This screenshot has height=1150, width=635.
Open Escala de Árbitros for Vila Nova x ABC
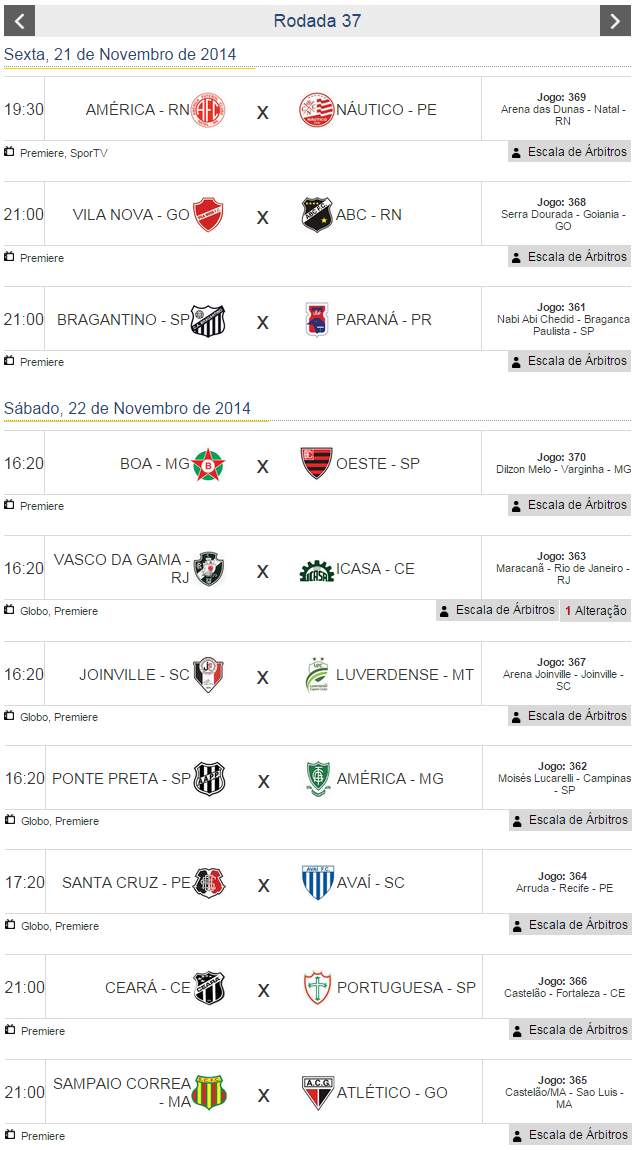coord(569,257)
